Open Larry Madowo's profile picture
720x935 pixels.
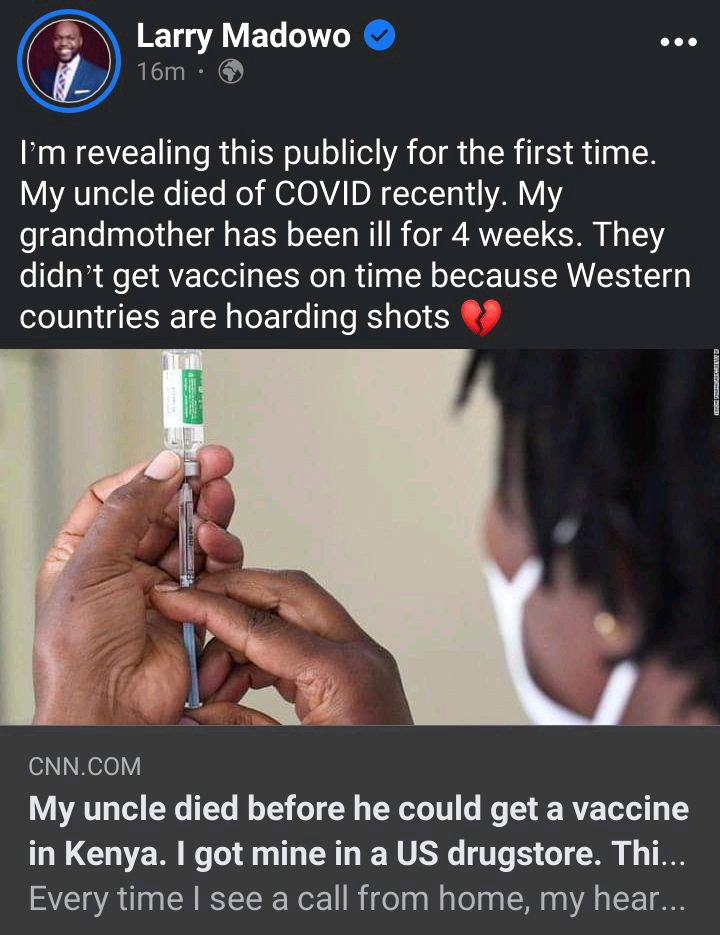coord(69,62)
